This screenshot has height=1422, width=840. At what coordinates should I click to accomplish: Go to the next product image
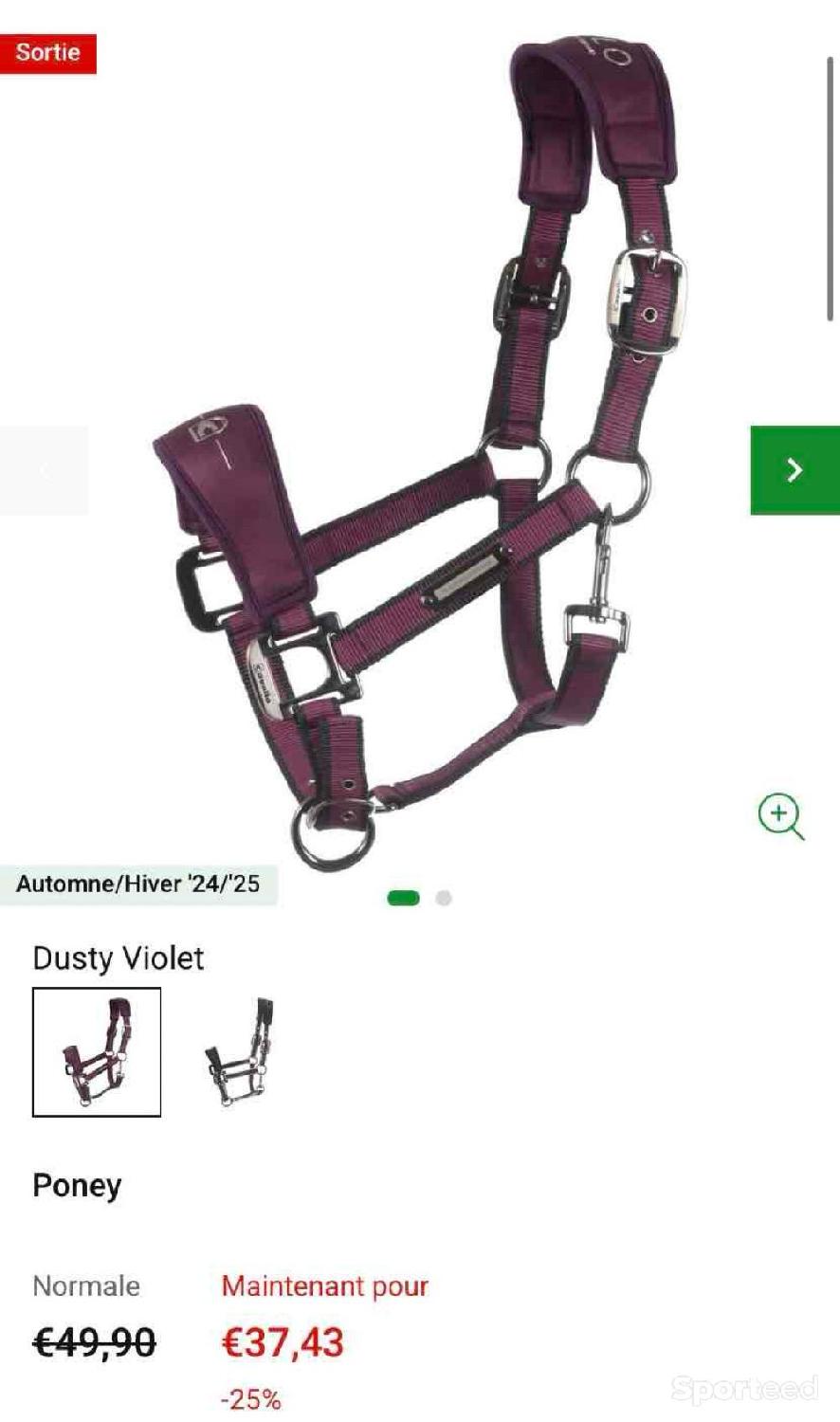[794, 470]
